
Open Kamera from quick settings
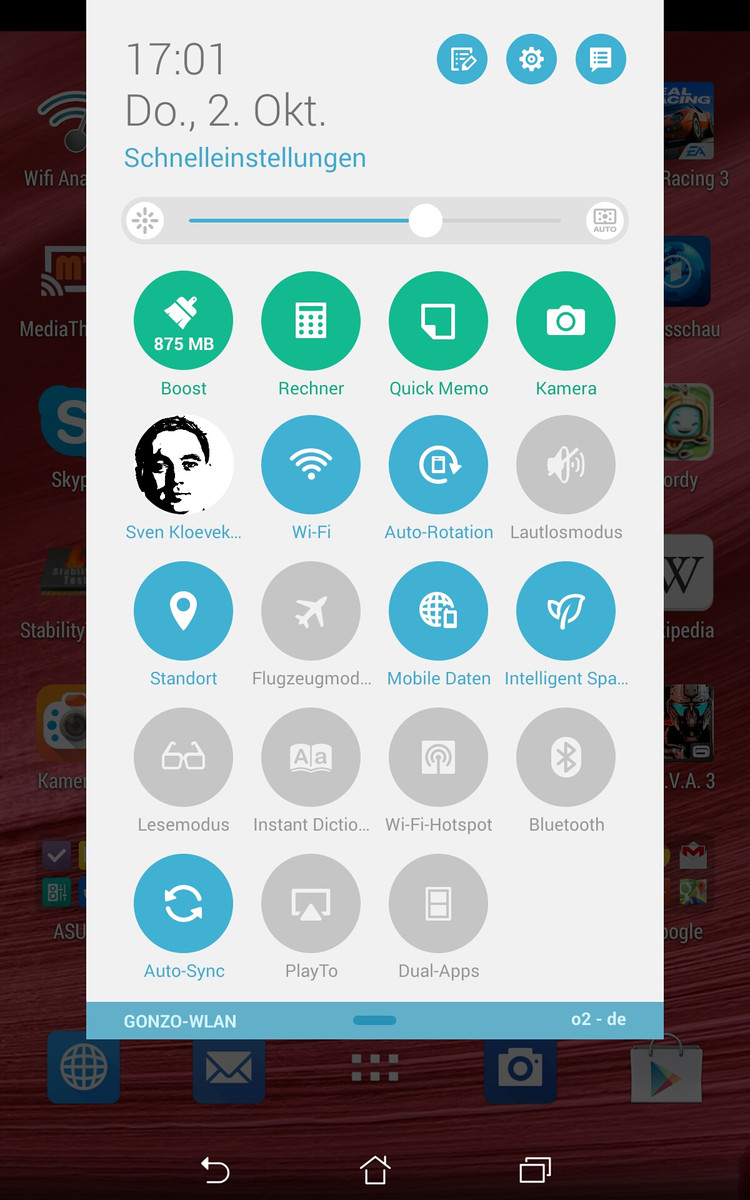click(566, 321)
